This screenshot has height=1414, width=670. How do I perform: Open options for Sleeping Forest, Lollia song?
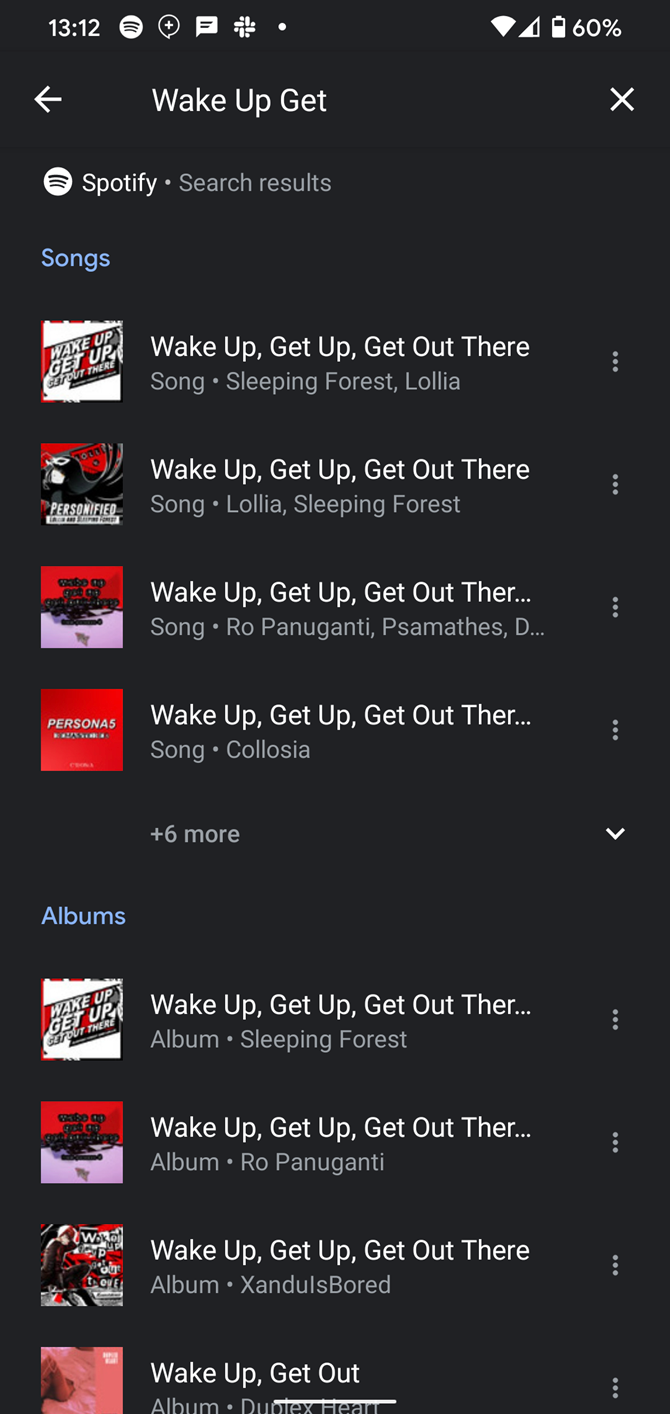[615, 362]
